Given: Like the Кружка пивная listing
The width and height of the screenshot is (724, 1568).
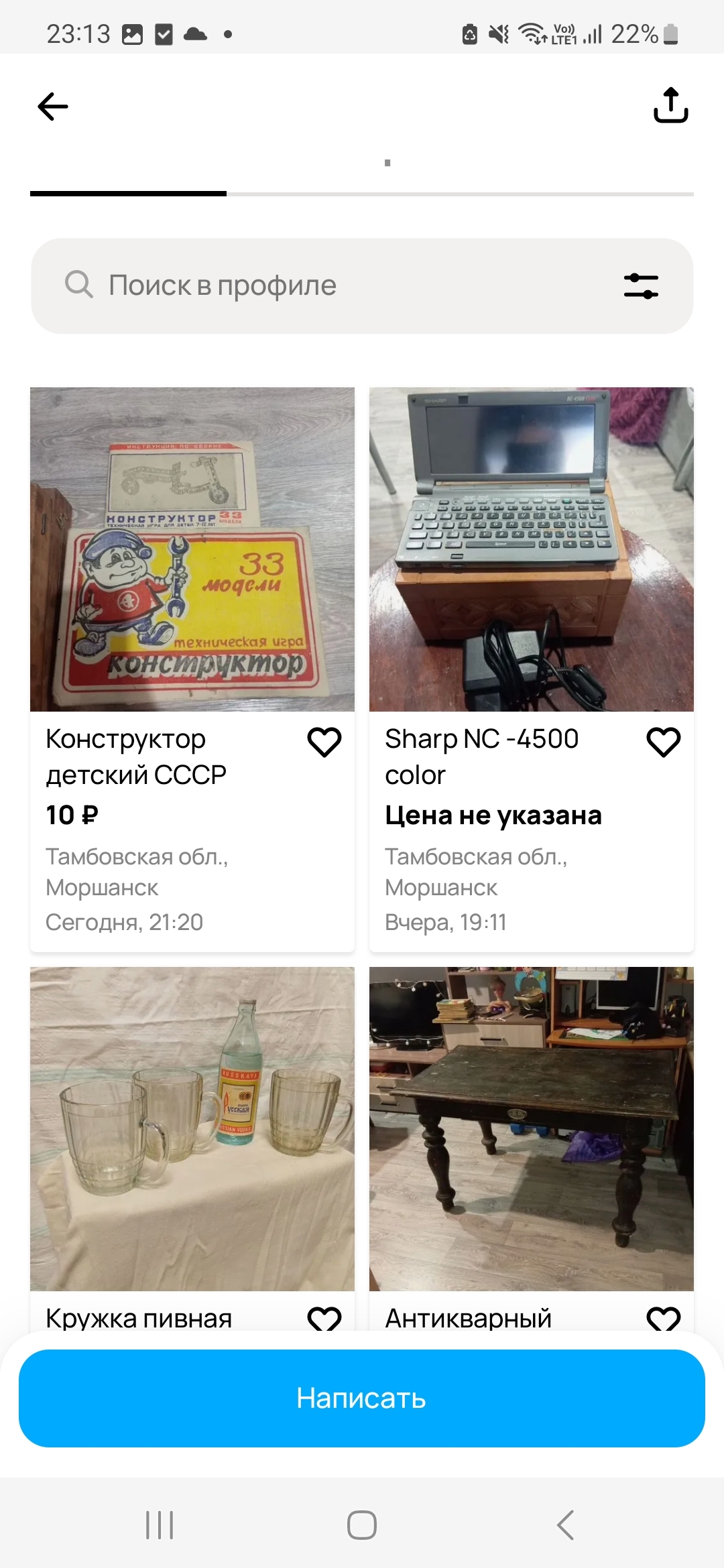Looking at the screenshot, I should pyautogui.click(x=324, y=1317).
